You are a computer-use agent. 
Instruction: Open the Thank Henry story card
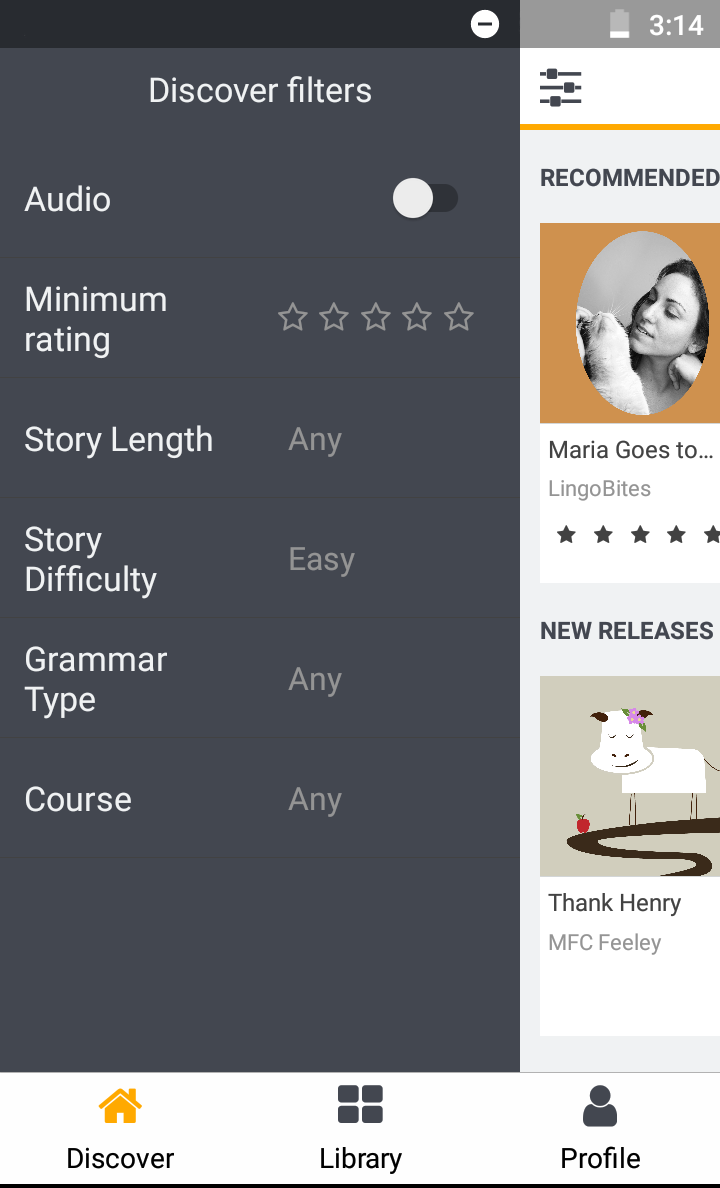630,850
